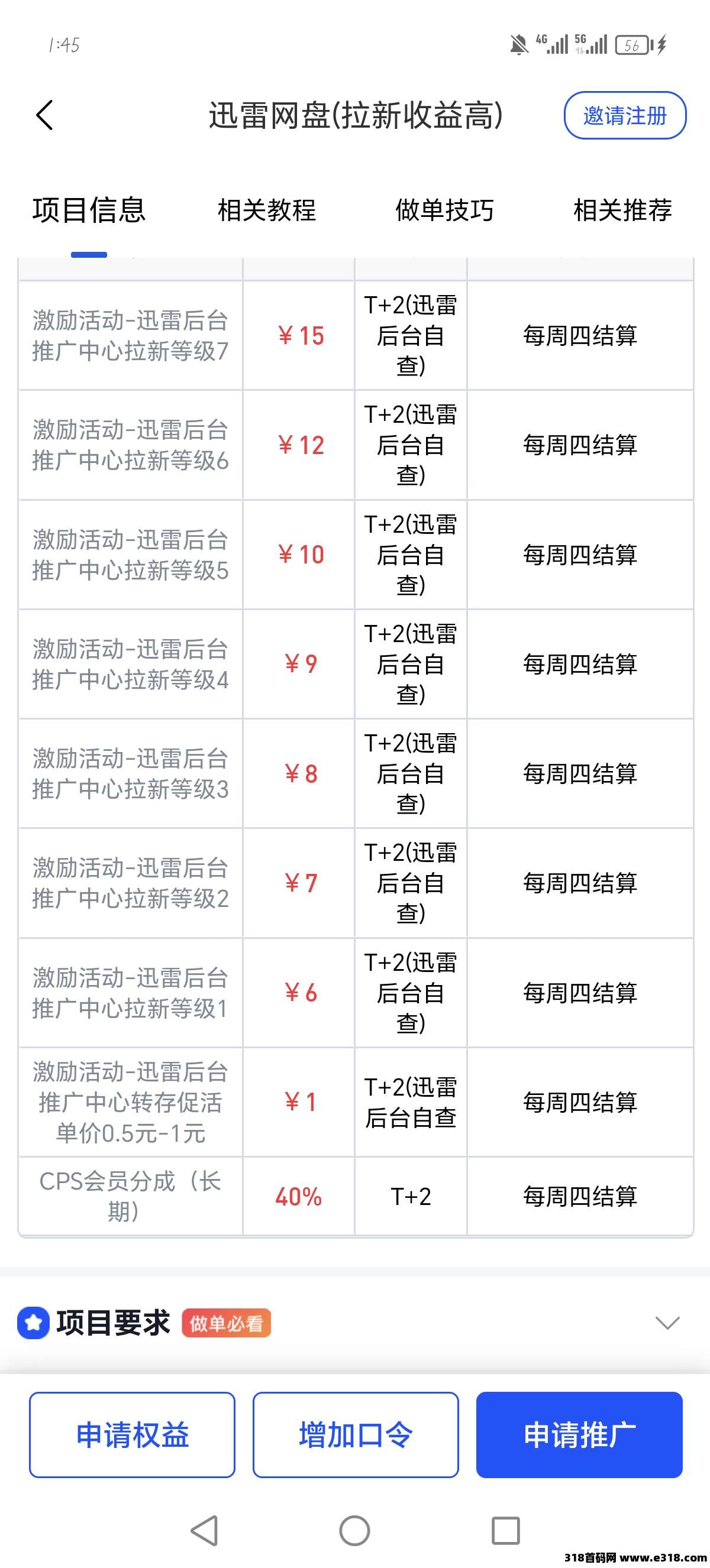Tap the 邀请注册 button
Screen dimensions: 710x1568
625,116
